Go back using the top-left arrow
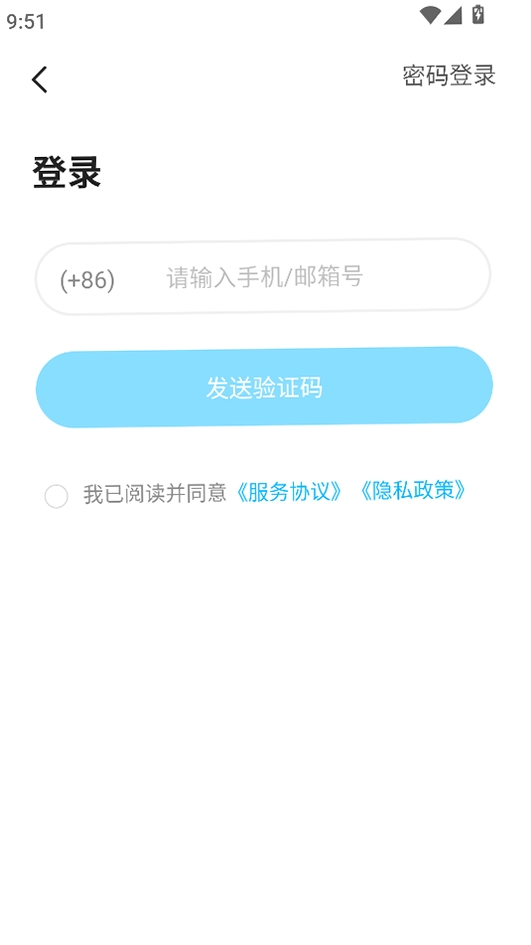 pyautogui.click(x=40, y=80)
